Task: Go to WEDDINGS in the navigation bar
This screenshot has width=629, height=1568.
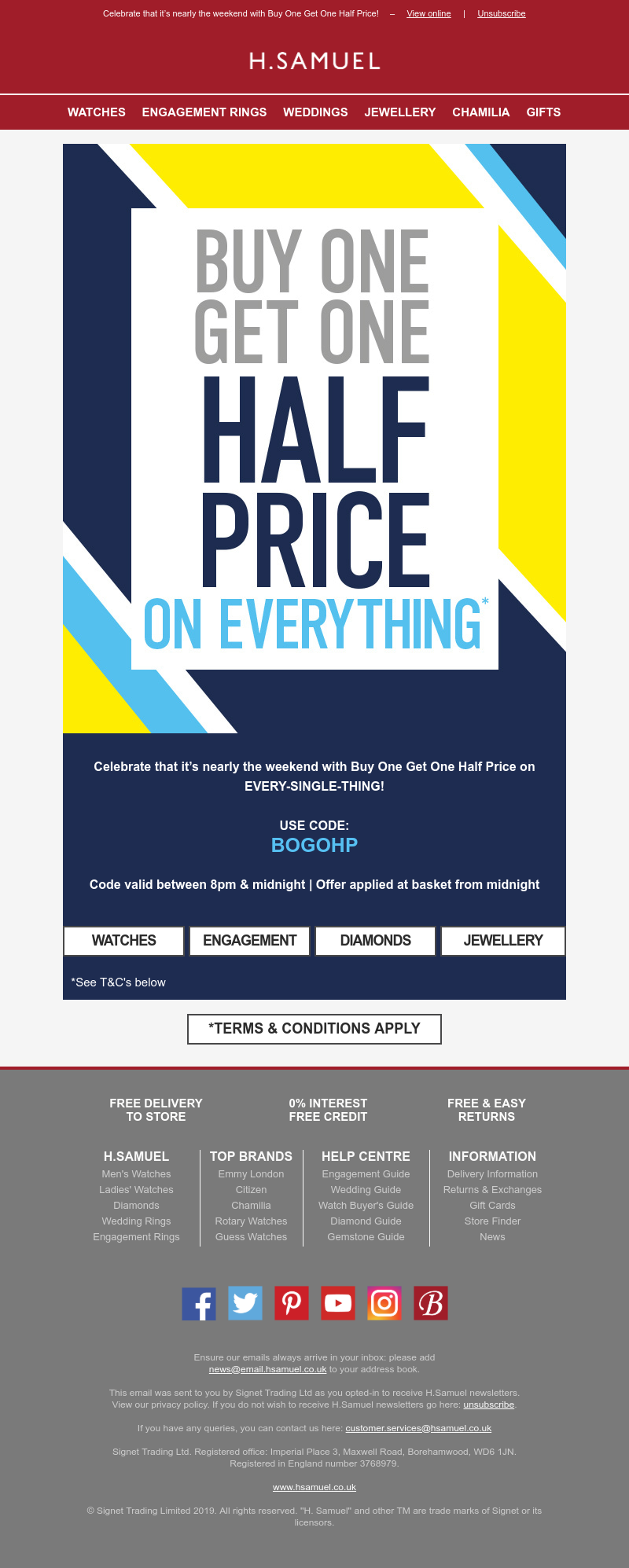Action: pos(315,112)
